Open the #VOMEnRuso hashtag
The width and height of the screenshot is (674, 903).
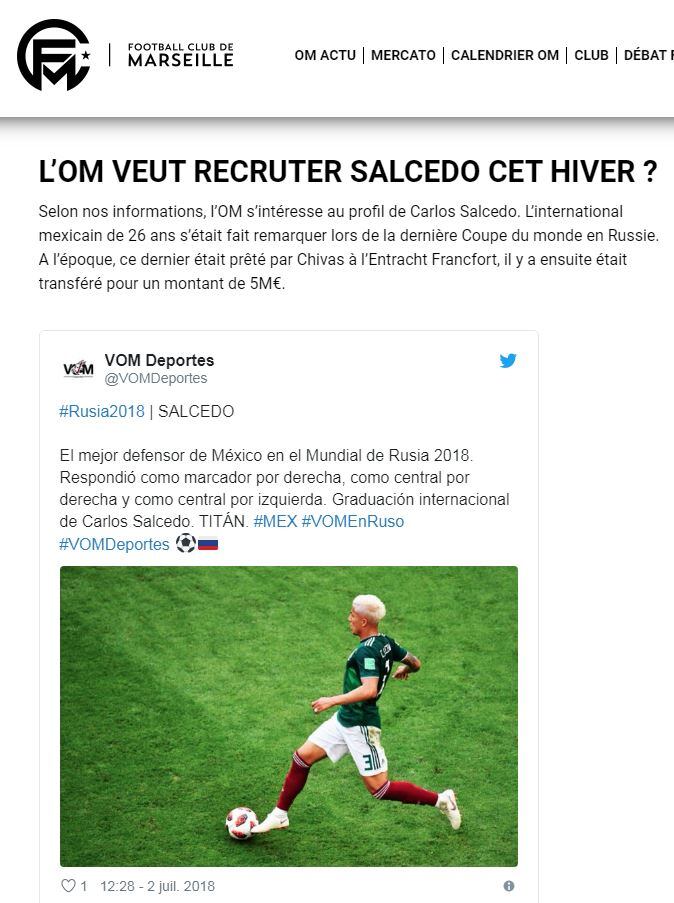pyautogui.click(x=352, y=521)
